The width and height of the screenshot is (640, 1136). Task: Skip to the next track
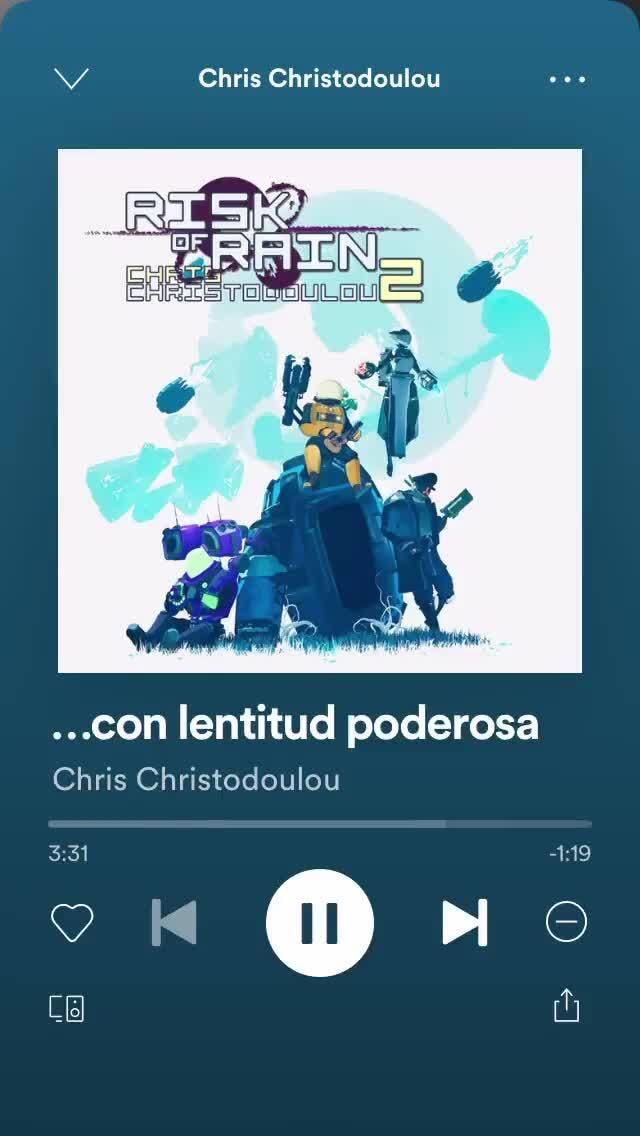(x=464, y=922)
